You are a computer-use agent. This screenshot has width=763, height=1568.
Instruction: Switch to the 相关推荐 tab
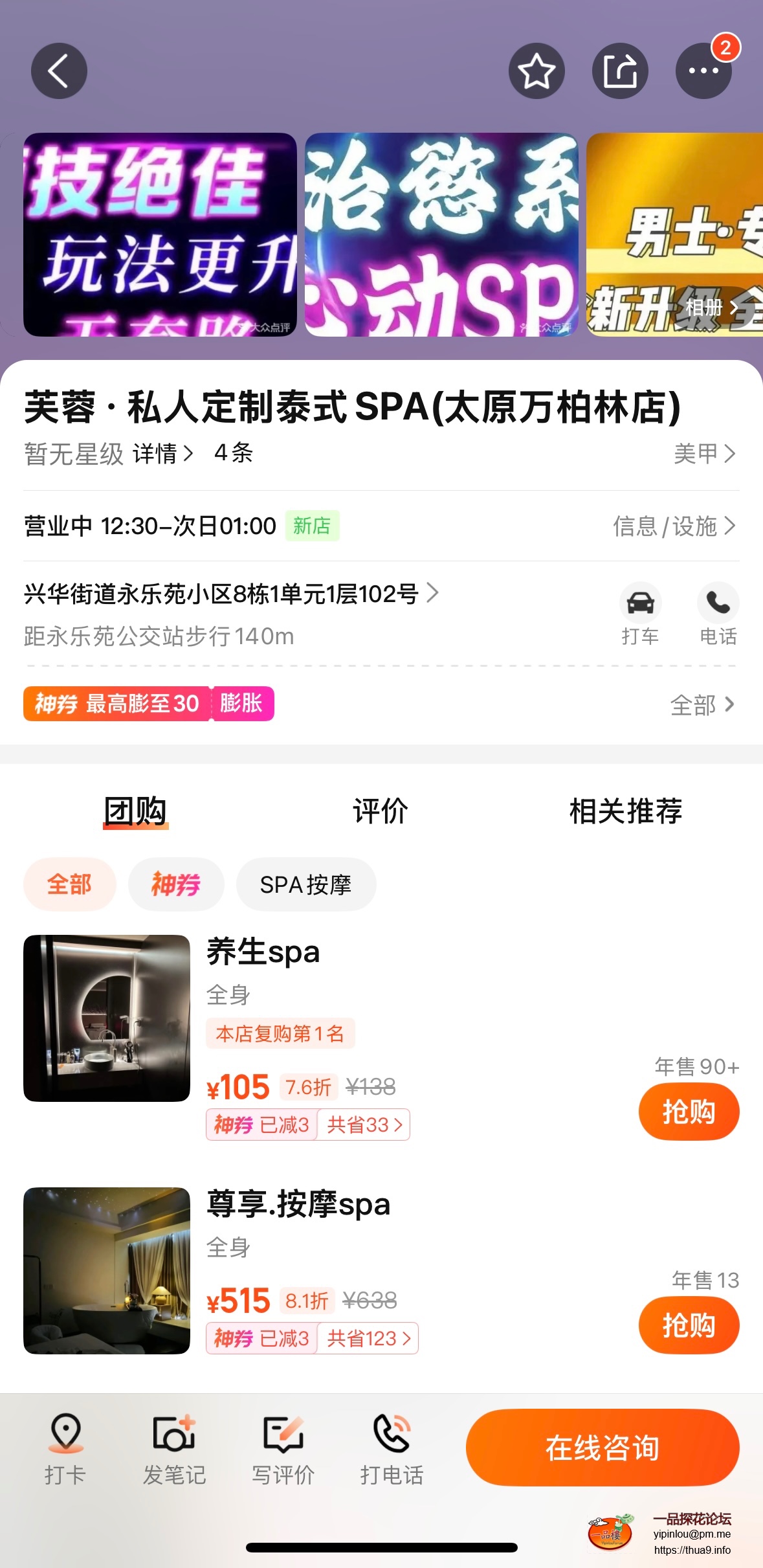625,811
